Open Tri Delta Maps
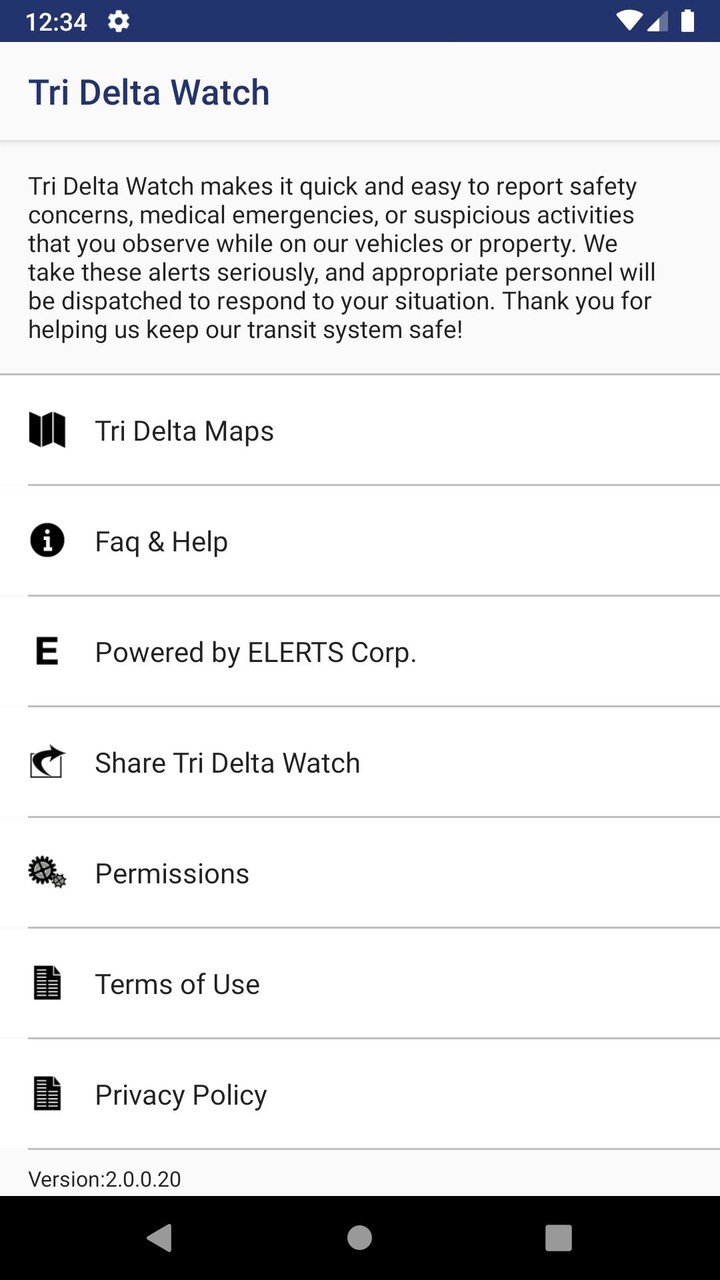720x1280 pixels. pyautogui.click(x=184, y=430)
